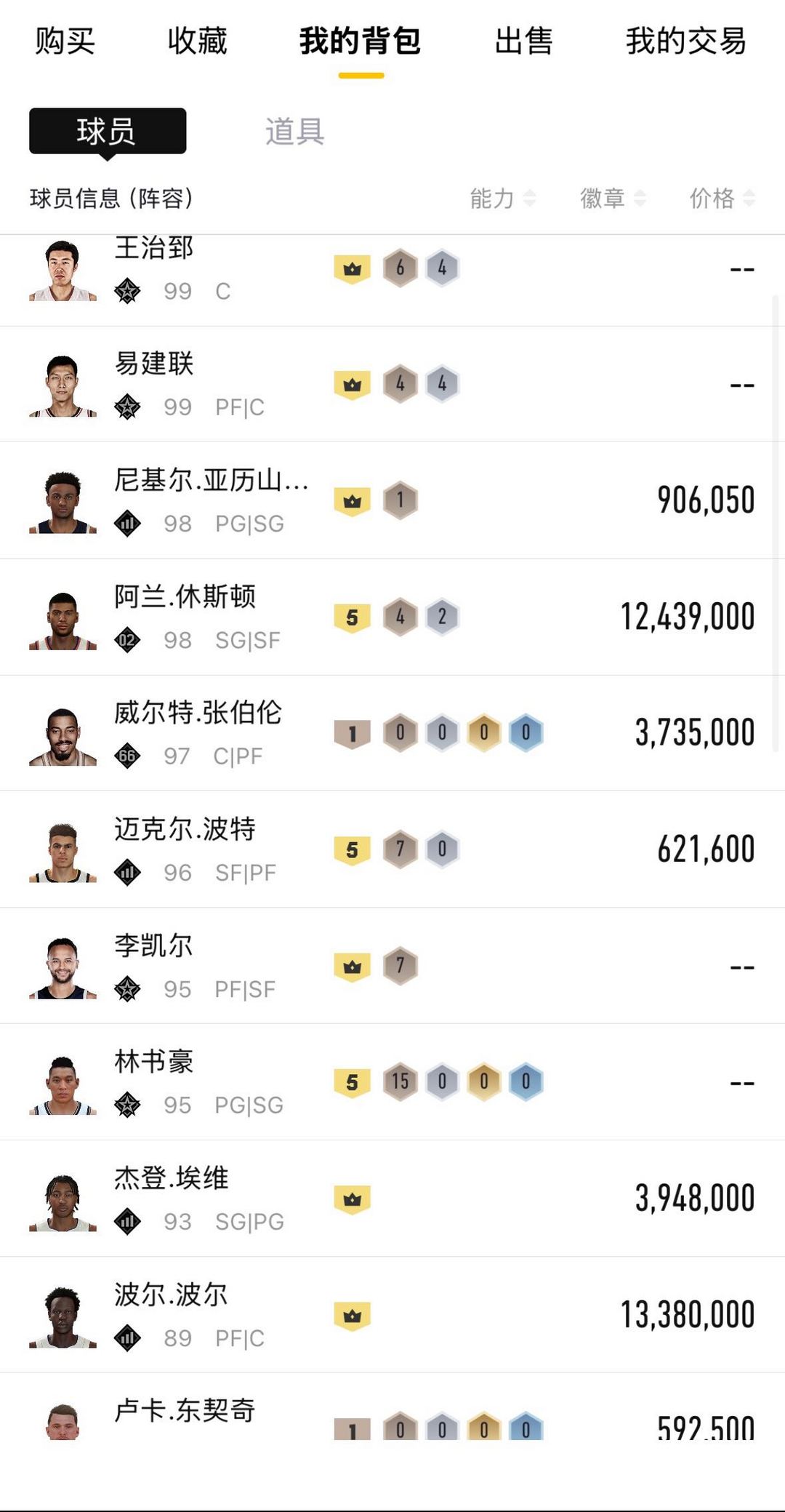Click the crown icon on 杰登.埃维's row

click(x=353, y=1197)
